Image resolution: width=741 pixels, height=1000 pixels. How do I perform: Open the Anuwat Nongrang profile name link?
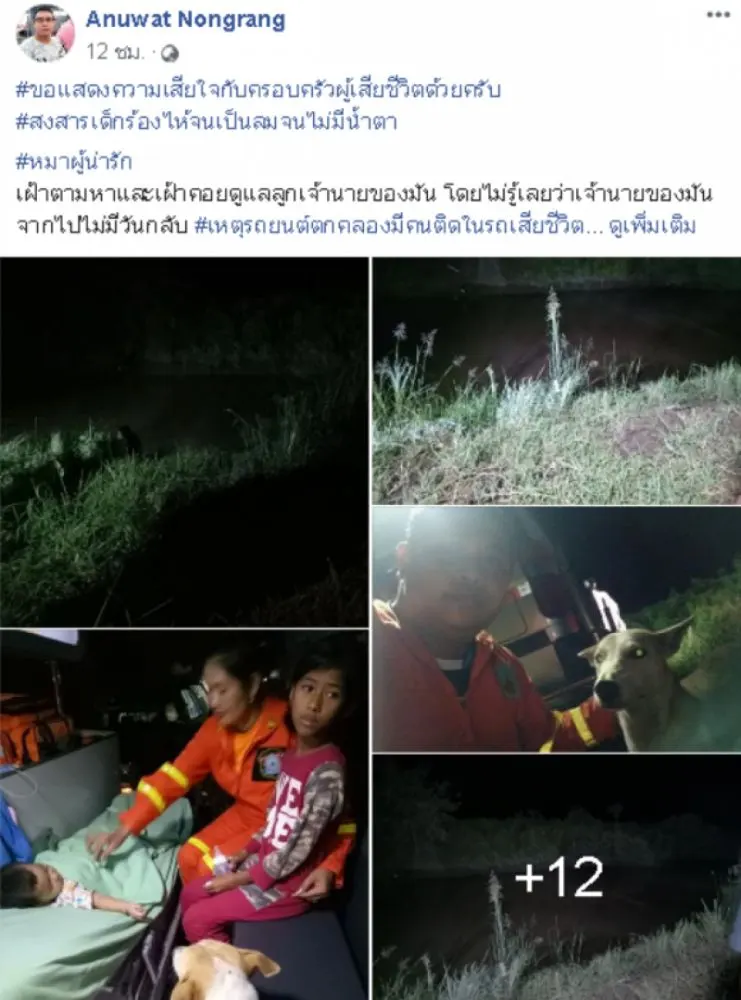[185, 19]
